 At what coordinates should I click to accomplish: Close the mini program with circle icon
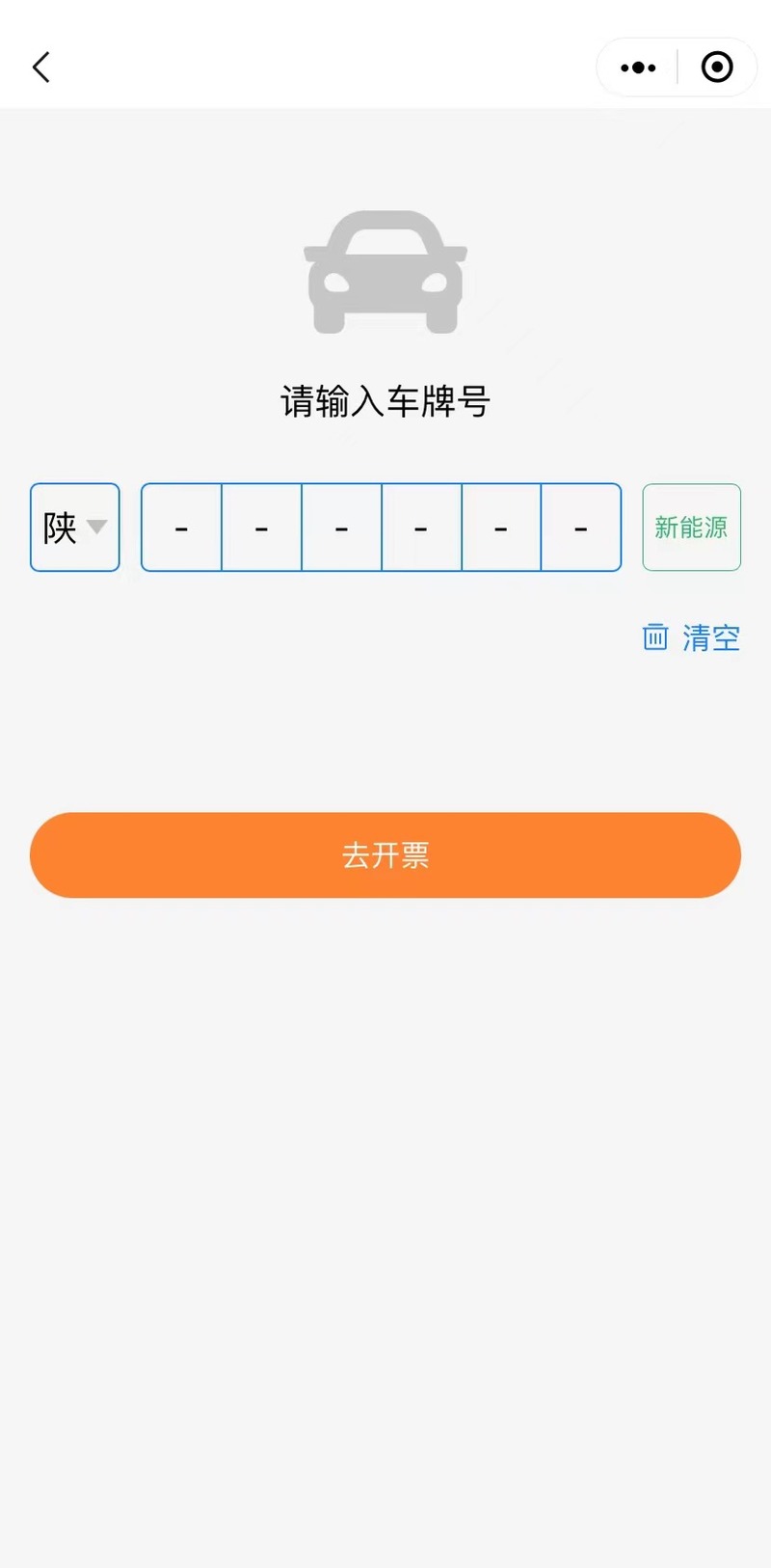[717, 68]
